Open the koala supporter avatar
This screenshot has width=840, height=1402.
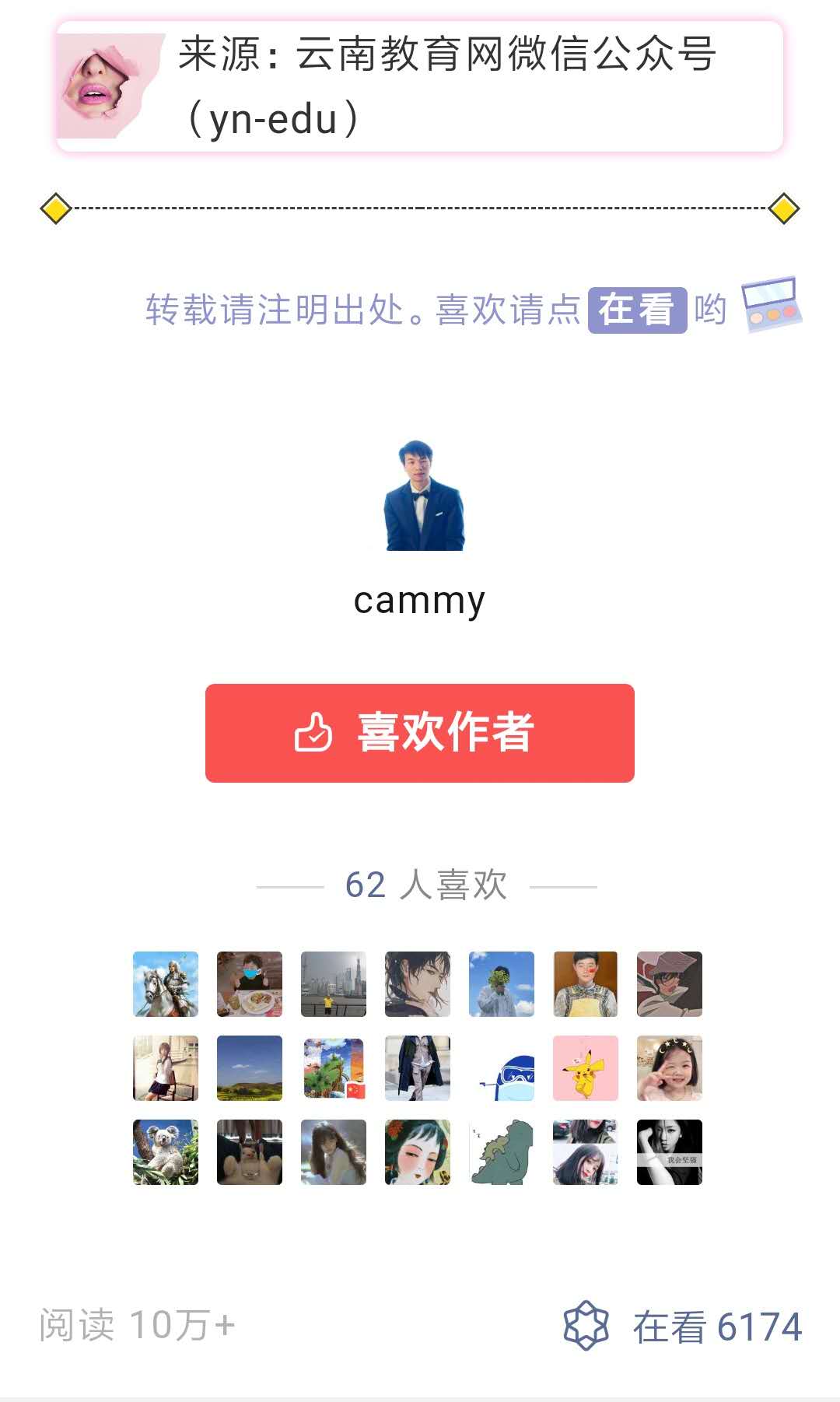point(166,1152)
